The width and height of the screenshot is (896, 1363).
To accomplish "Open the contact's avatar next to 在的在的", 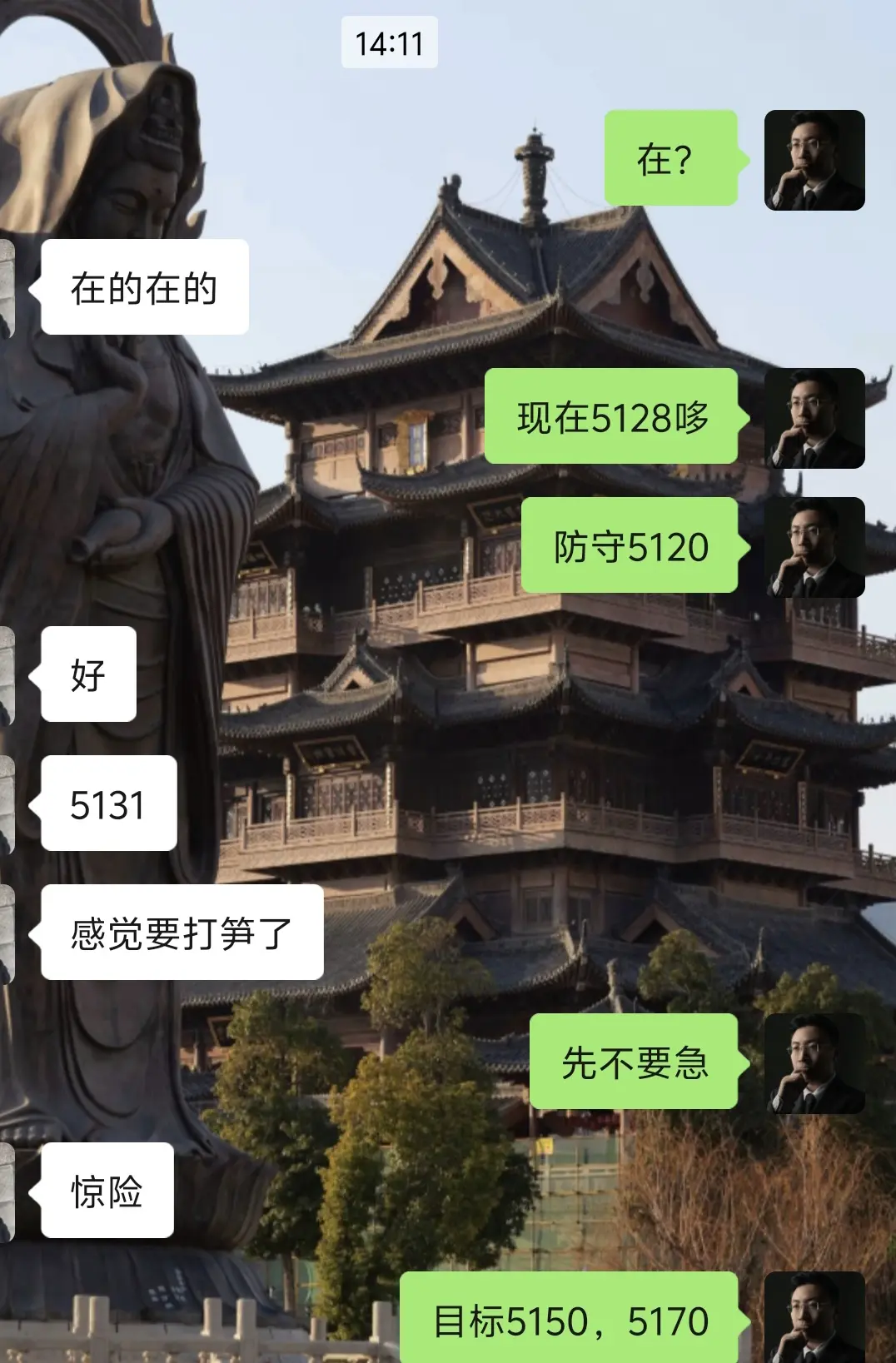I will (x=8, y=287).
